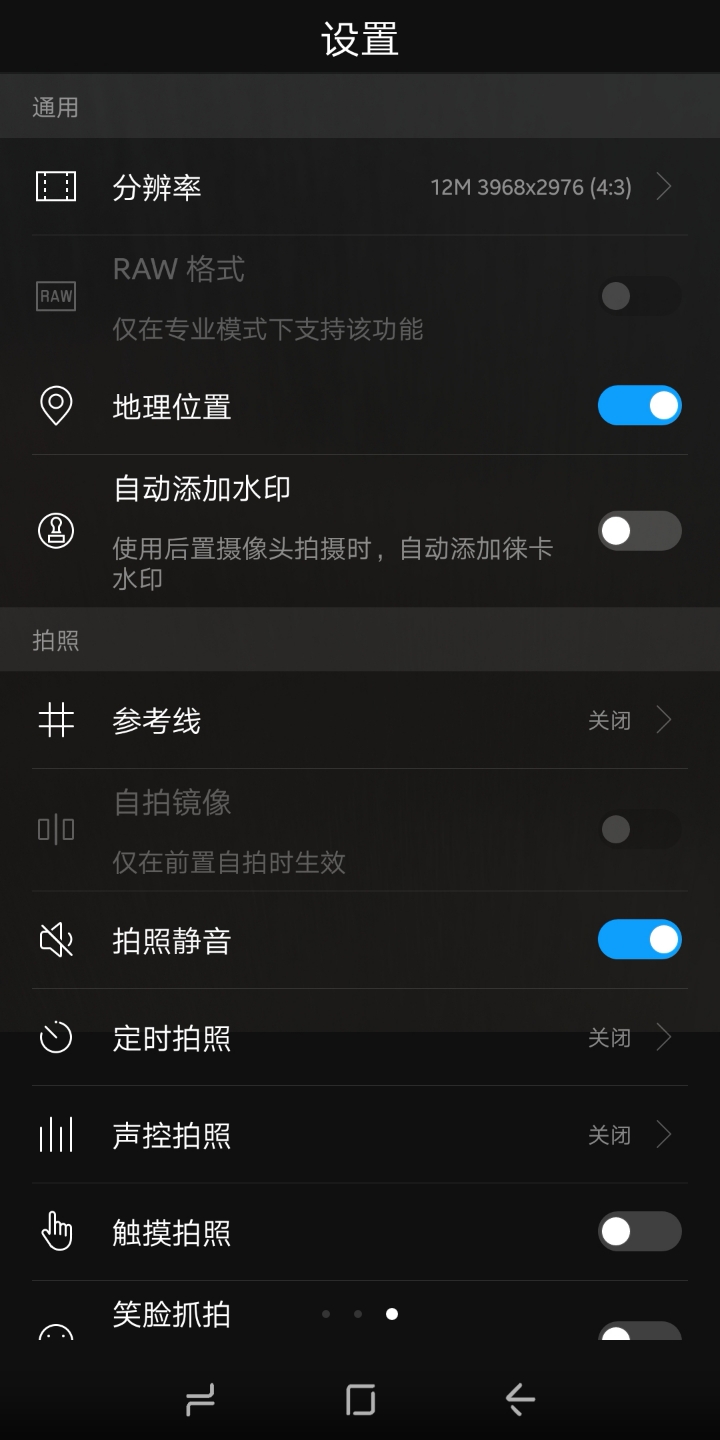Go to the home screen
This screenshot has width=720, height=1440.
[360, 1399]
